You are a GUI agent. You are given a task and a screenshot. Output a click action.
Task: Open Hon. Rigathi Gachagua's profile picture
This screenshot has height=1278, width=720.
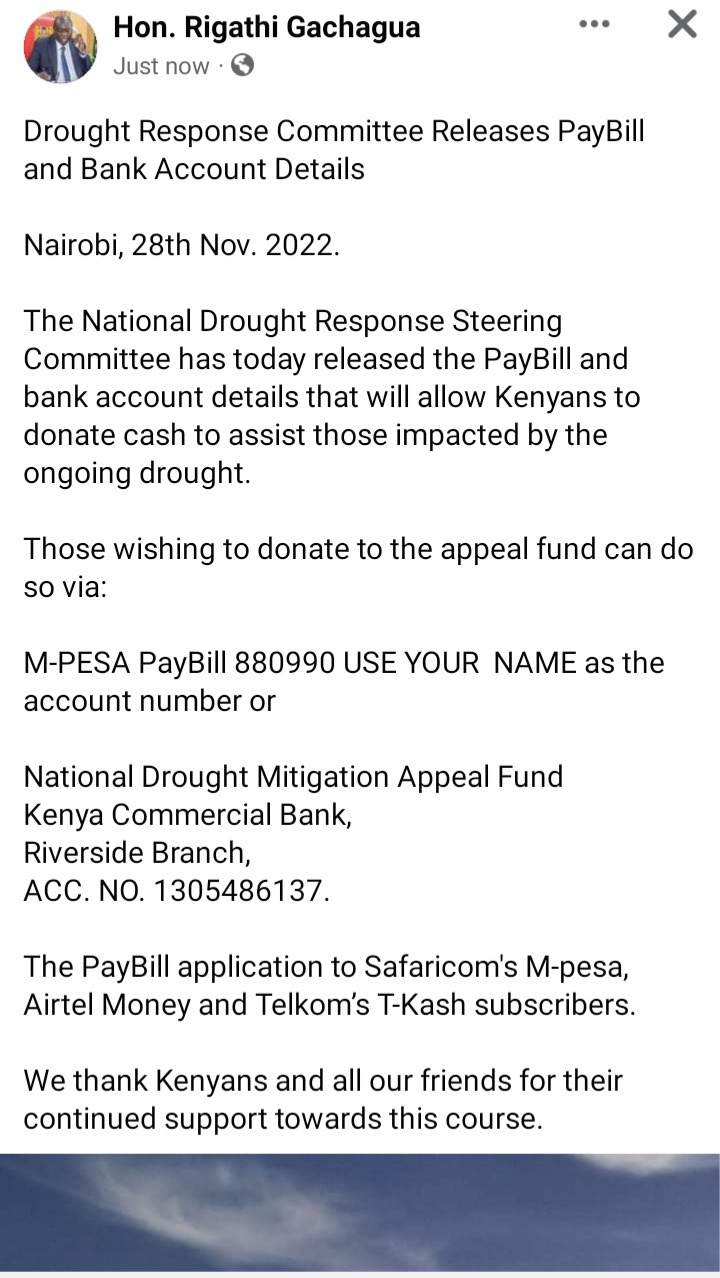(x=60, y=46)
